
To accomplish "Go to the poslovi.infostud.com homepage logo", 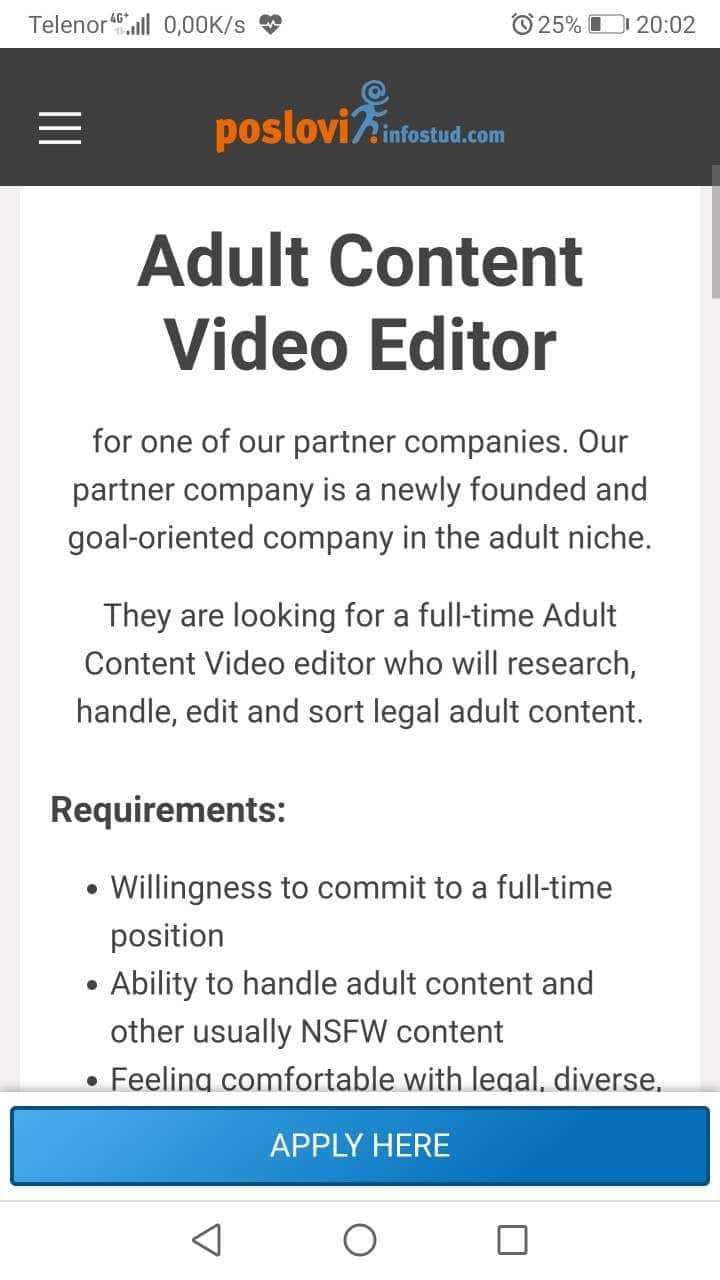I will tap(360, 118).
